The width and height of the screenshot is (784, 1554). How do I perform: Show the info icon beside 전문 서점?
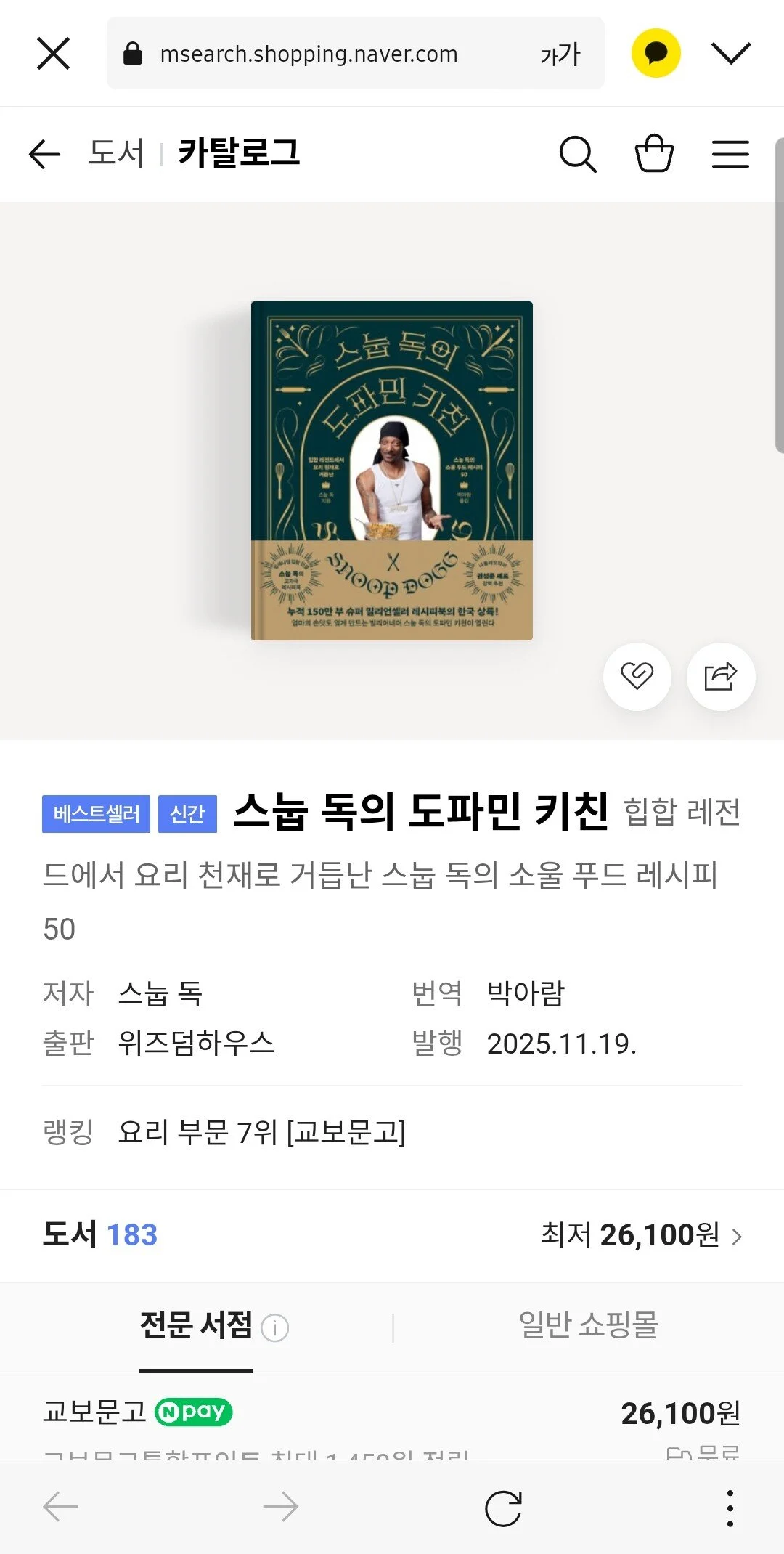click(275, 1328)
